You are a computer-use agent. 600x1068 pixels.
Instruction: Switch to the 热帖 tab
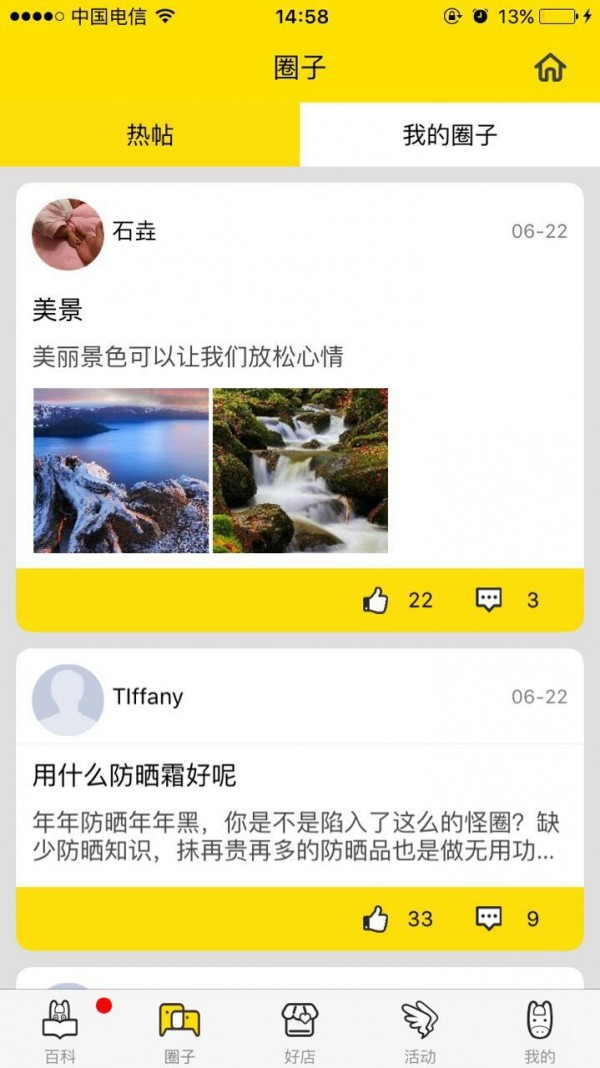click(x=150, y=135)
